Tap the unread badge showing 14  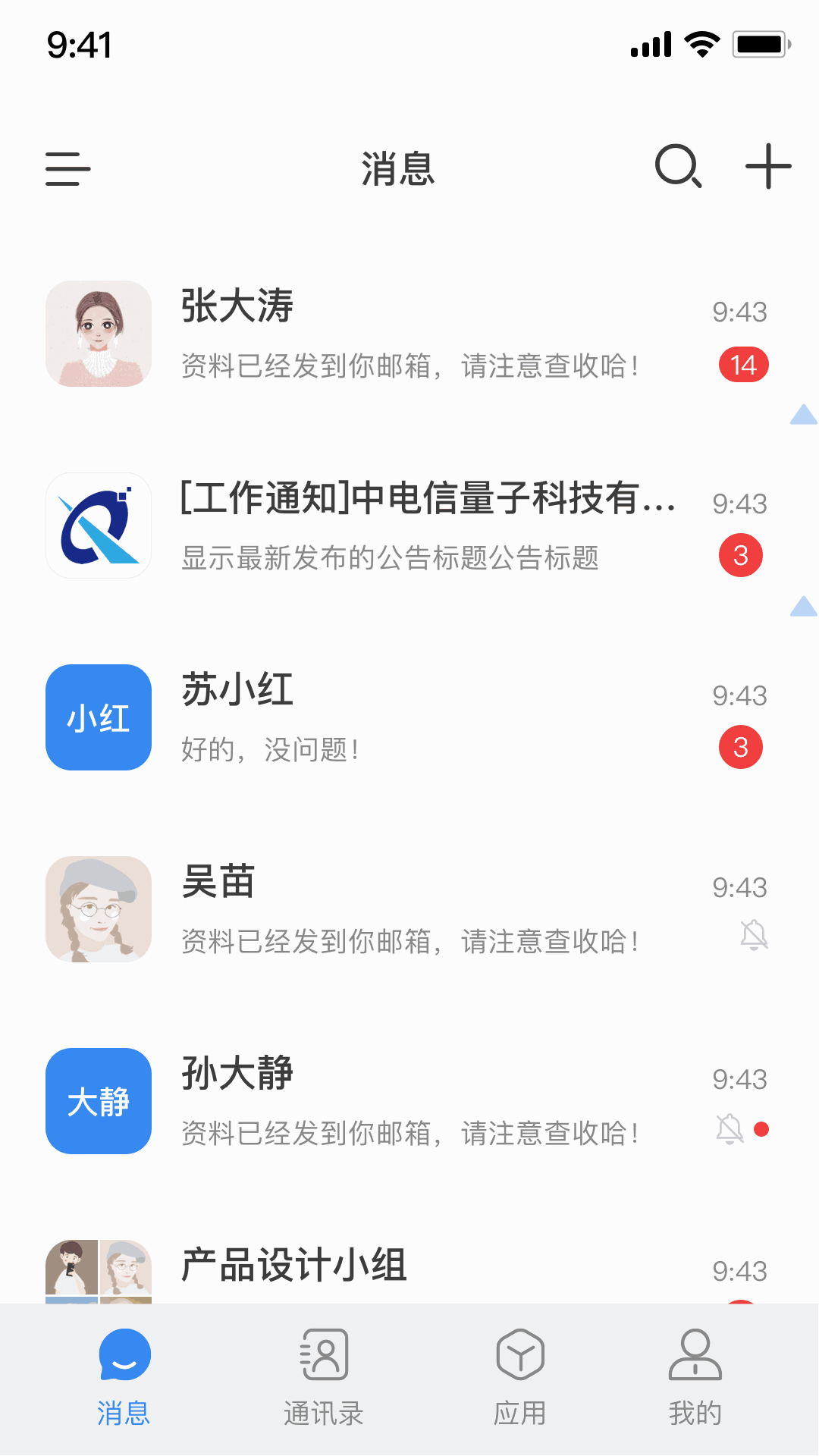[744, 363]
